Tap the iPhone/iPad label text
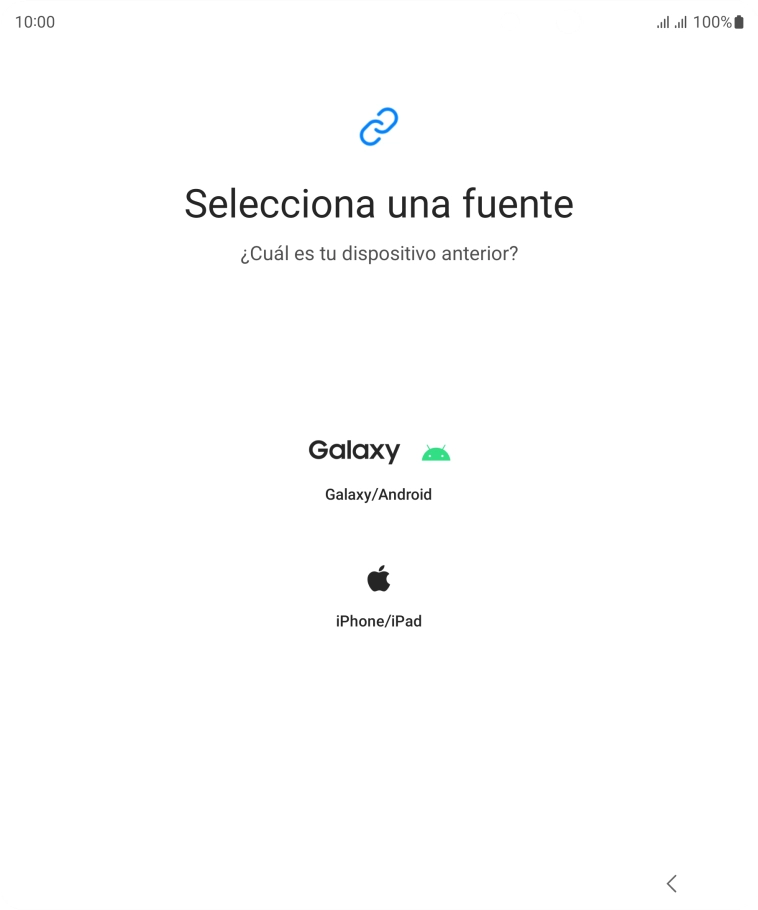This screenshot has width=758, height=910. (x=379, y=620)
